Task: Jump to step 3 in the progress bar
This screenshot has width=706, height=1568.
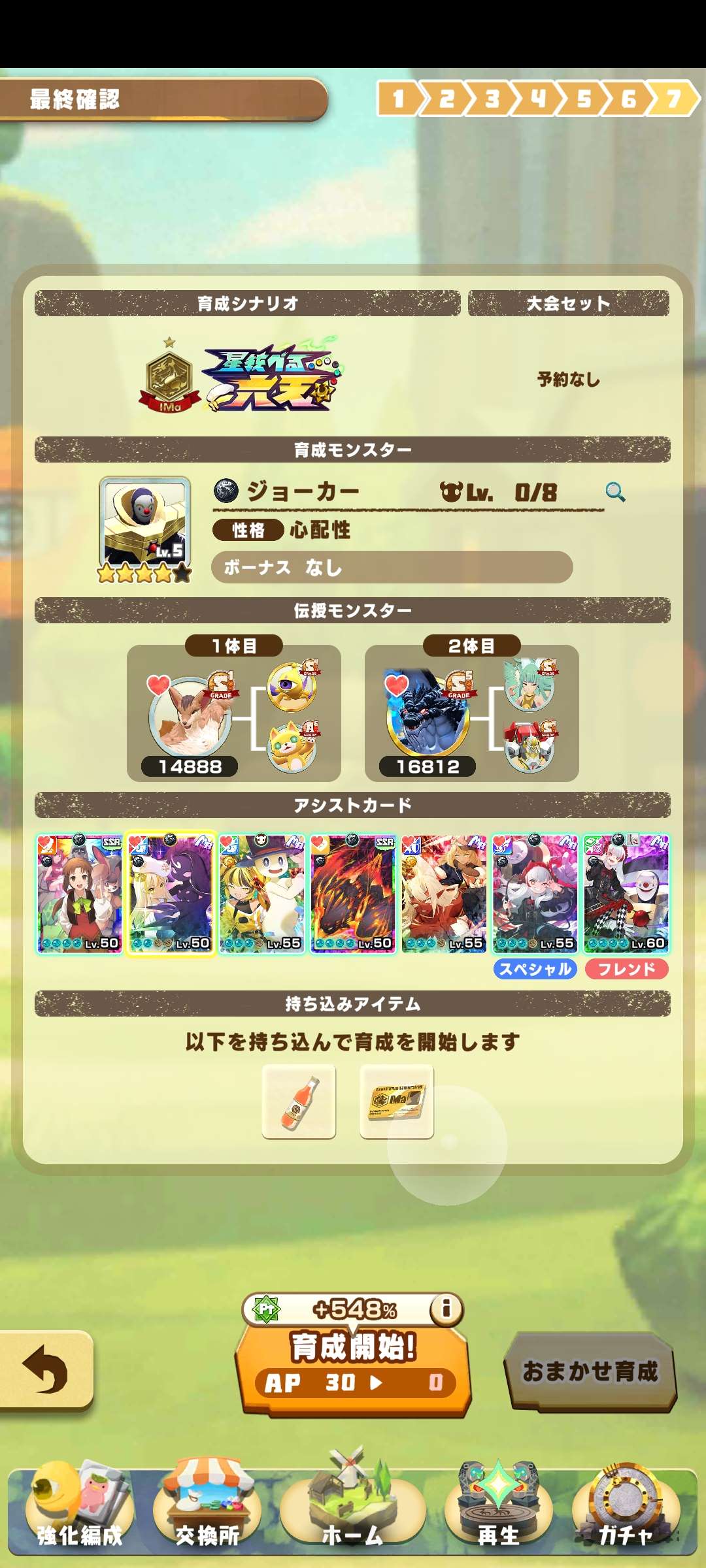Action: [x=491, y=99]
